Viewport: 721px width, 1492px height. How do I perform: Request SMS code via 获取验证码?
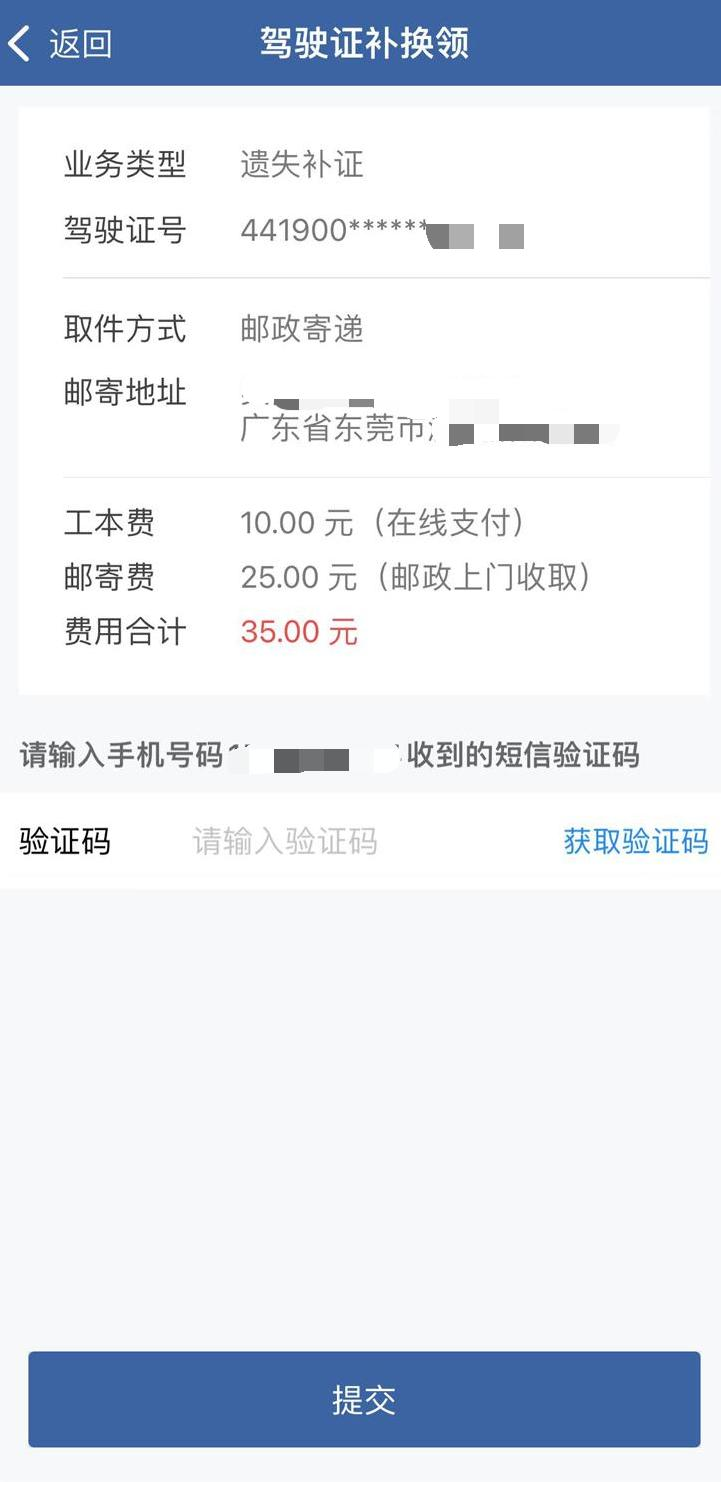pyautogui.click(x=635, y=842)
